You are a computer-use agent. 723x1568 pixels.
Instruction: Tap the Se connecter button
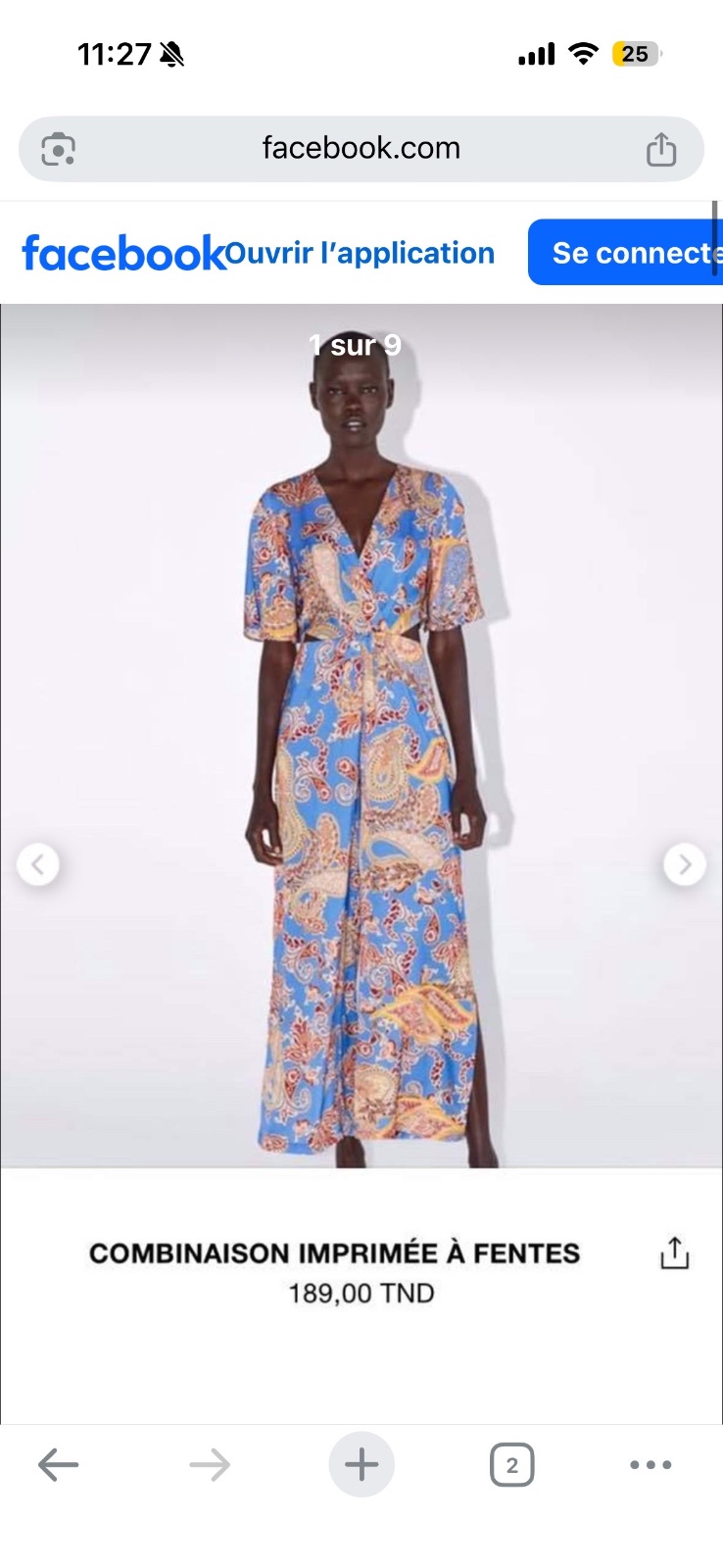(625, 252)
